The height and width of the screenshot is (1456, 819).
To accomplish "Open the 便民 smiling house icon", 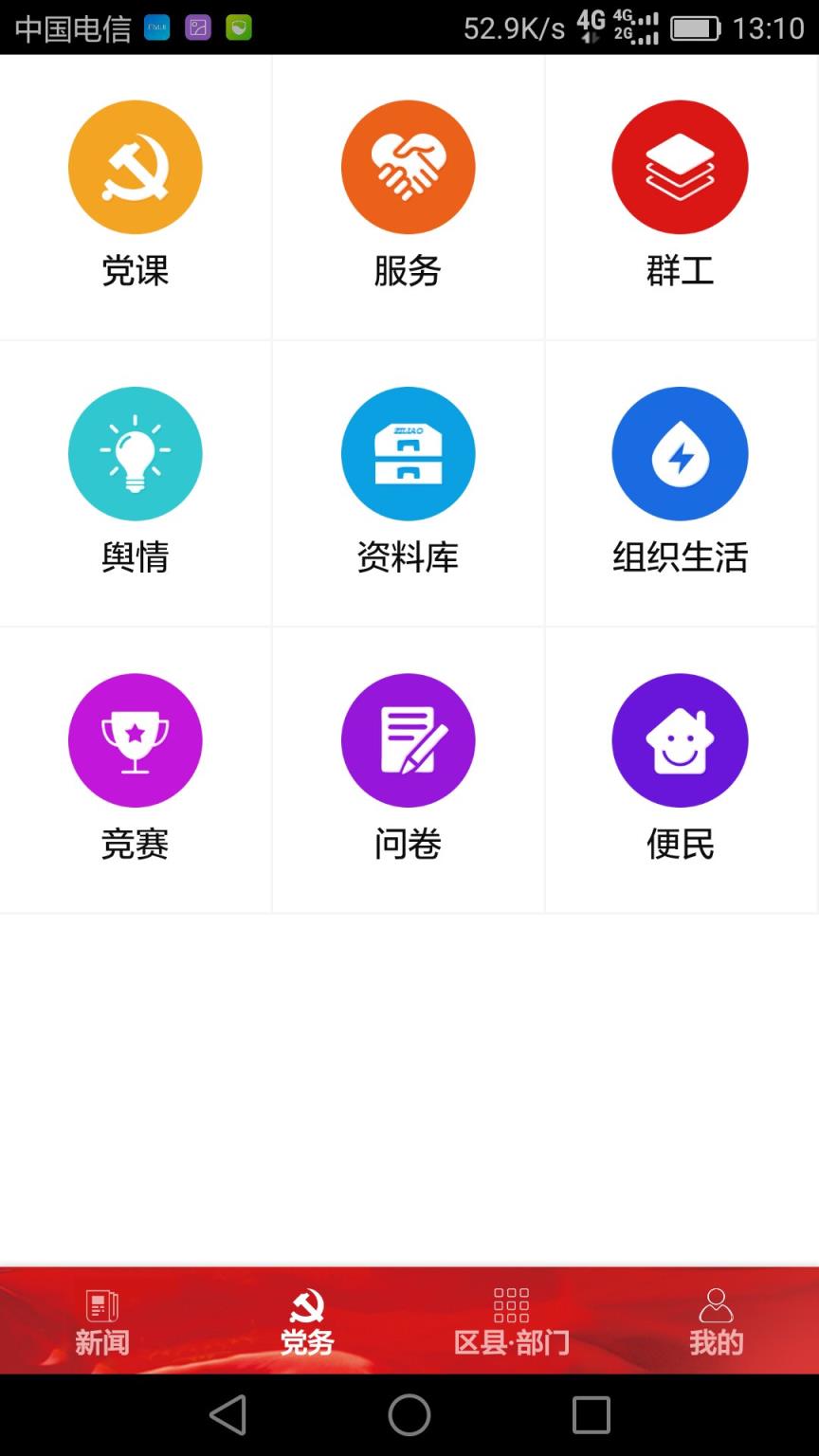I will pos(680,740).
